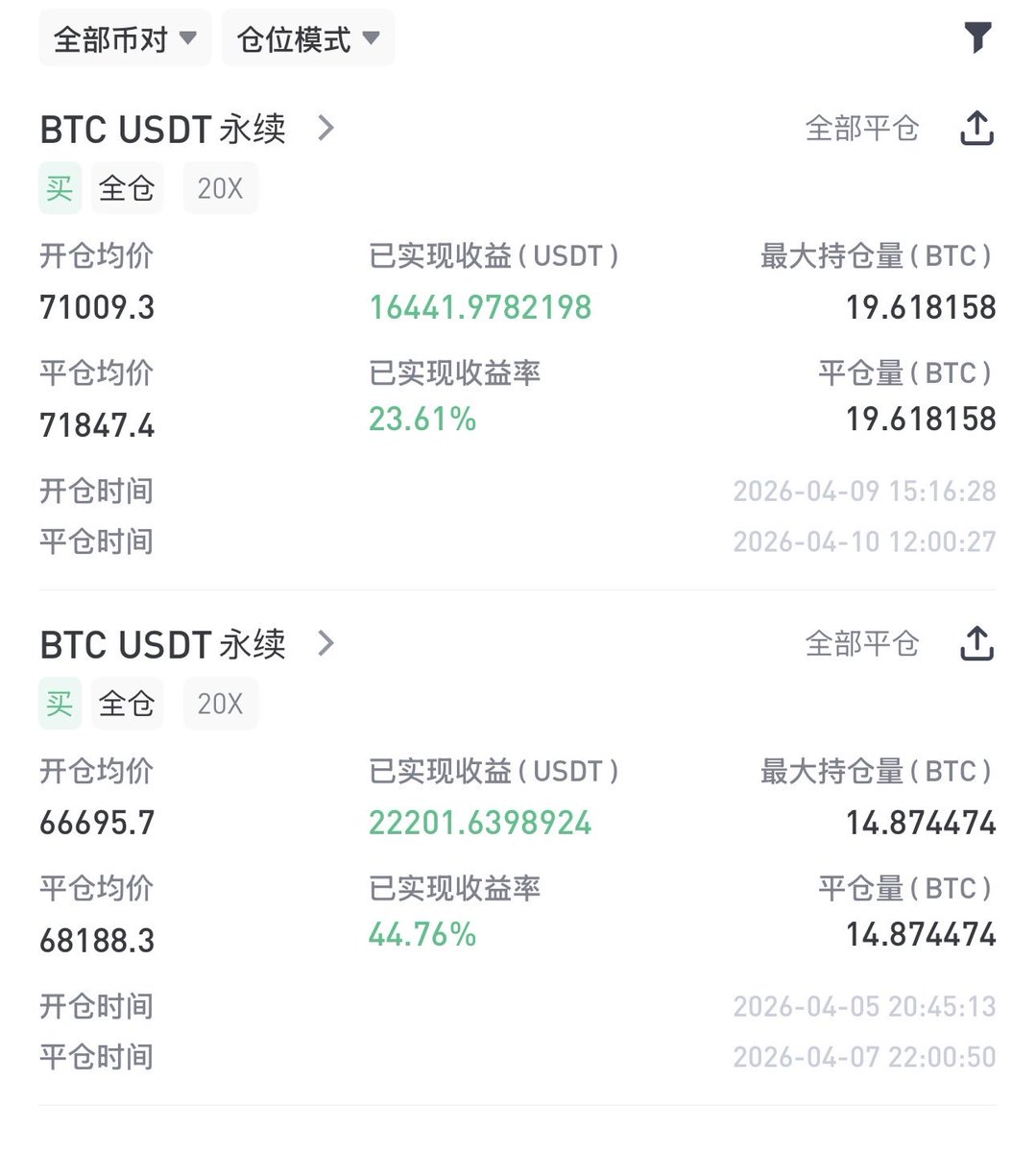Share the position opened at 71009.3
This screenshot has width=1036, height=1152.
pyautogui.click(x=976, y=128)
